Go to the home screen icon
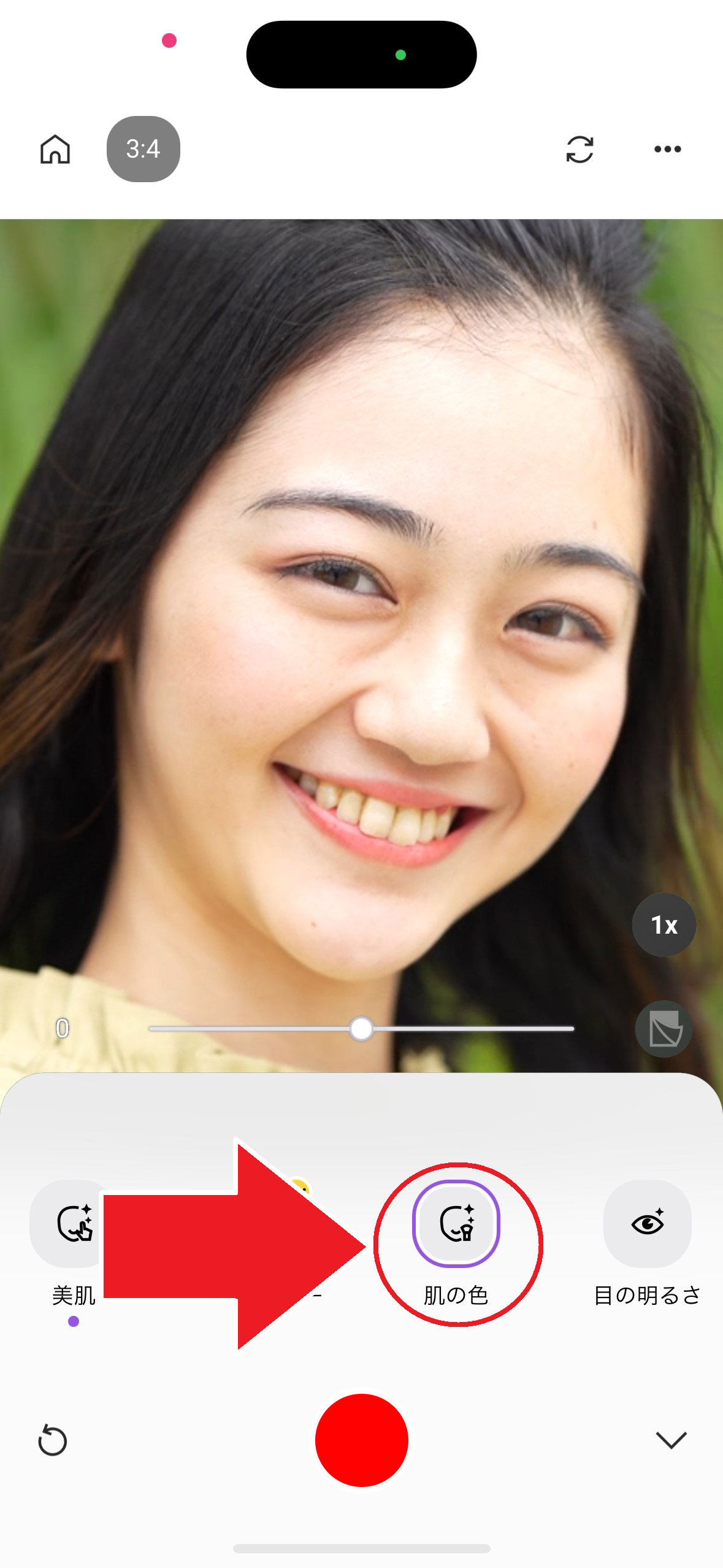 click(x=55, y=149)
